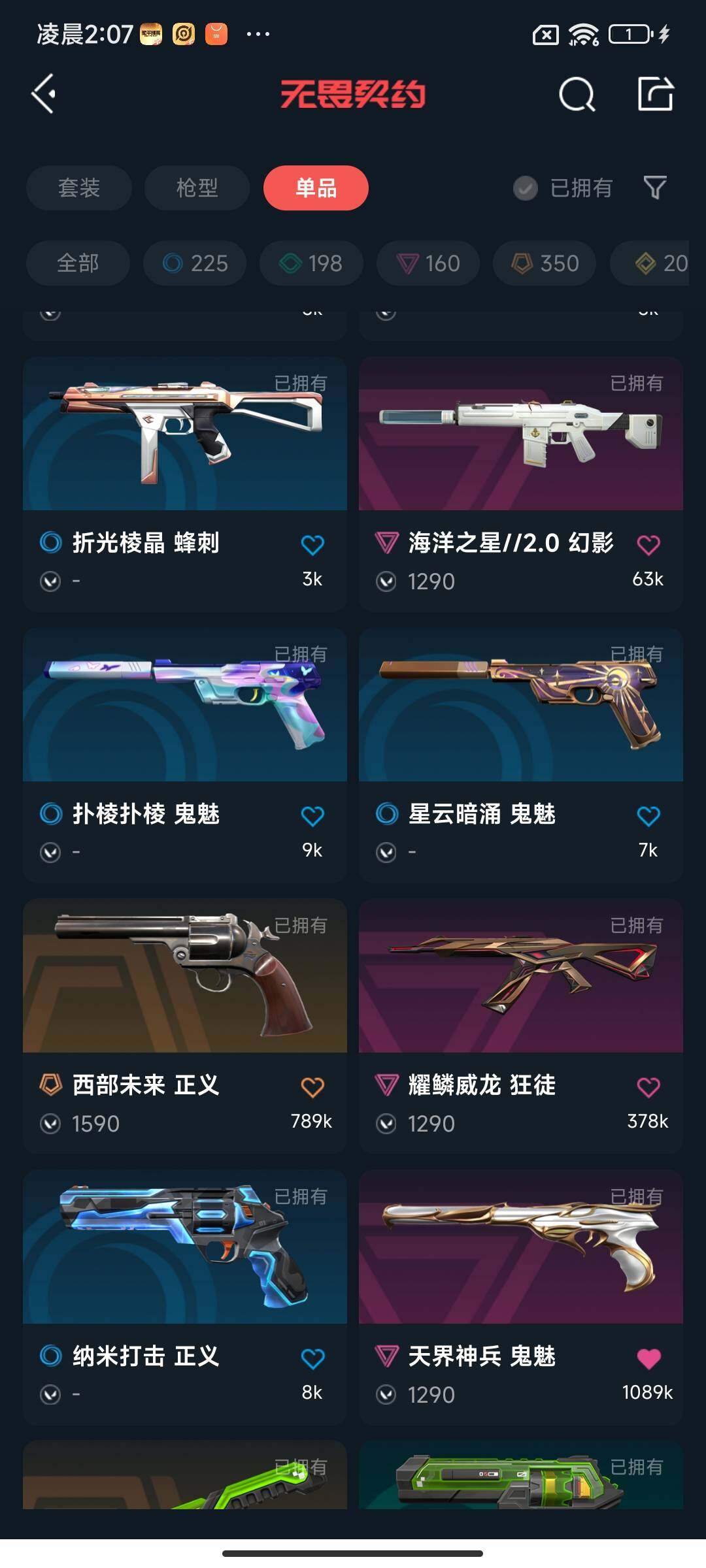Like the 星云暗涌 鬼魅 skin
706x1568 pixels.
pos(648,816)
